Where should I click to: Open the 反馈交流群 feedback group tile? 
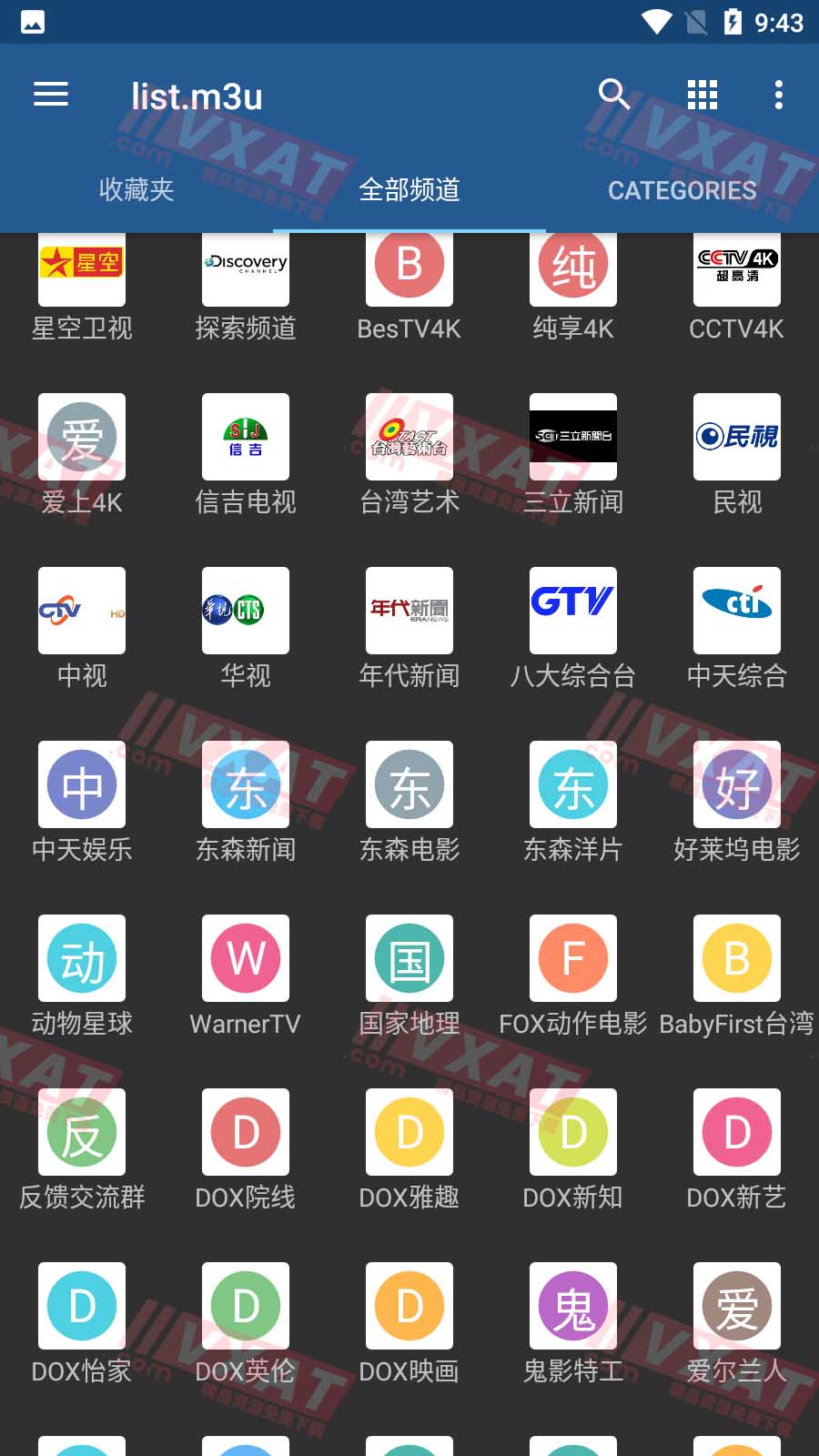pos(82,1131)
